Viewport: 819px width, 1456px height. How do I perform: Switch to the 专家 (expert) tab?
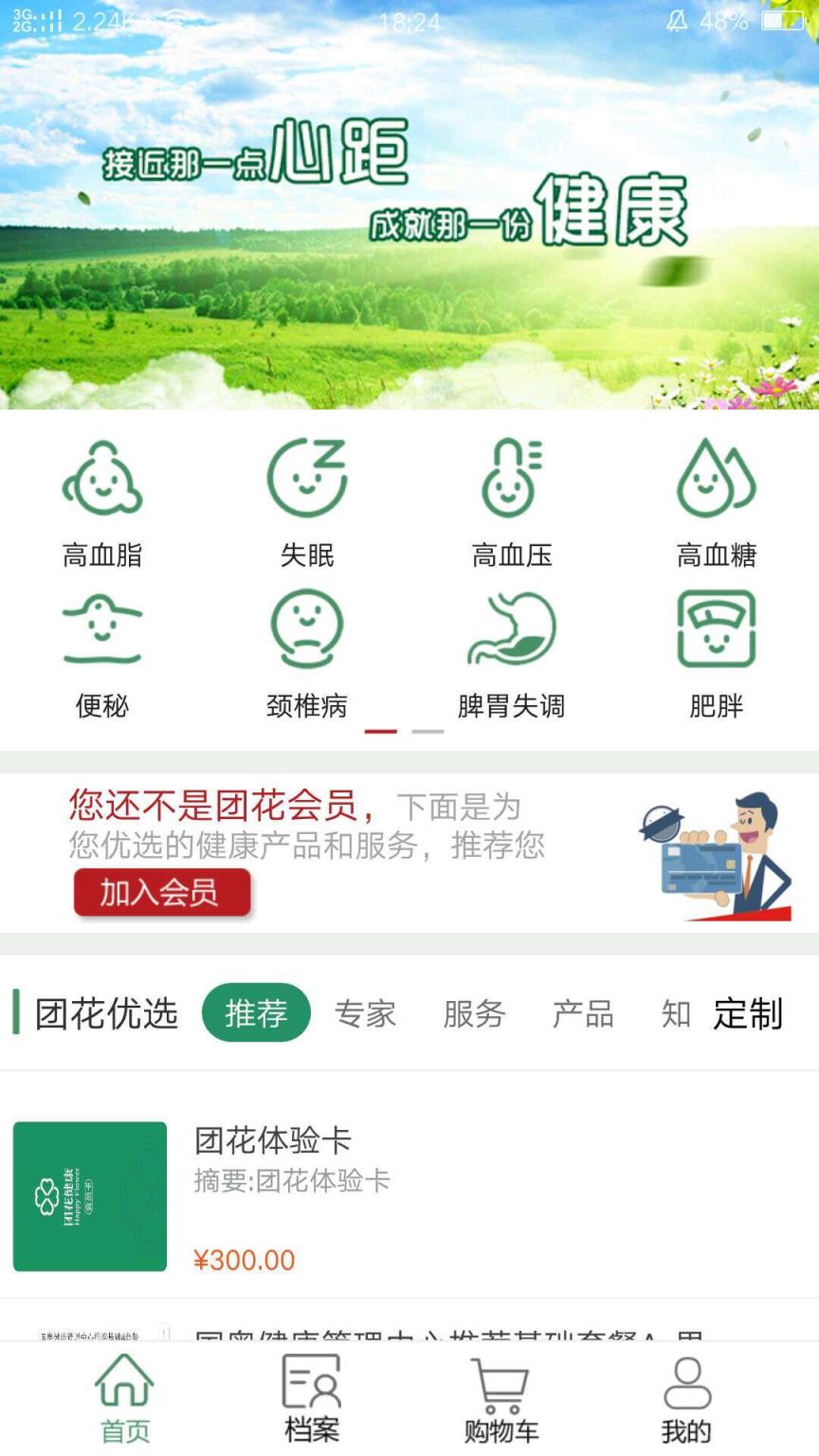[366, 1013]
